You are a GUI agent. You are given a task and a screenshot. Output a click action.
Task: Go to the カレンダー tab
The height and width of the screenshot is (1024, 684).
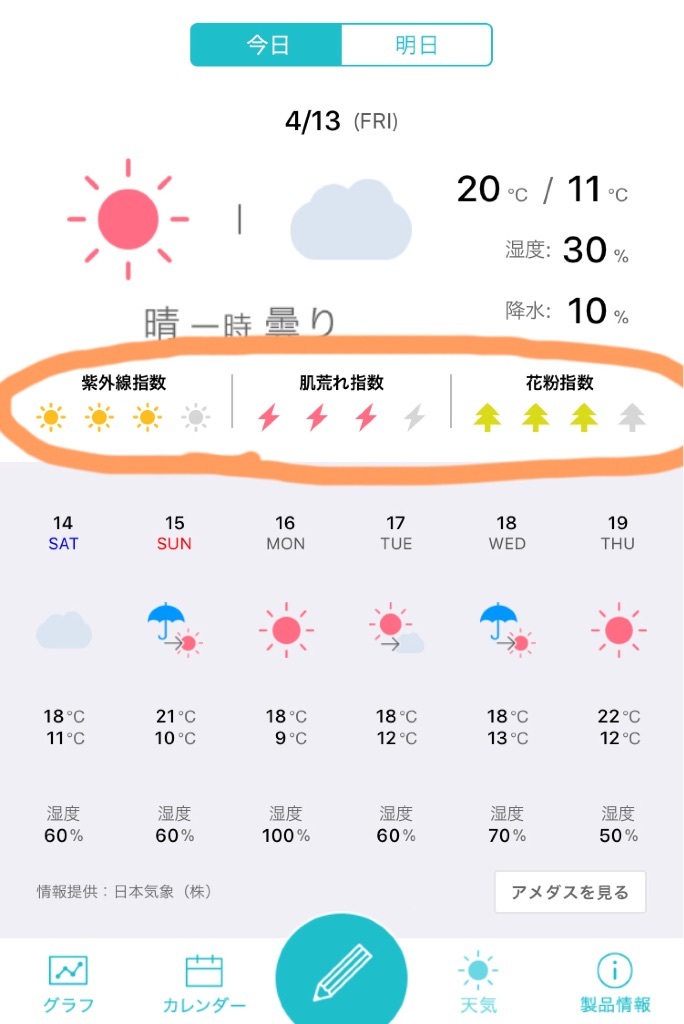tap(204, 984)
